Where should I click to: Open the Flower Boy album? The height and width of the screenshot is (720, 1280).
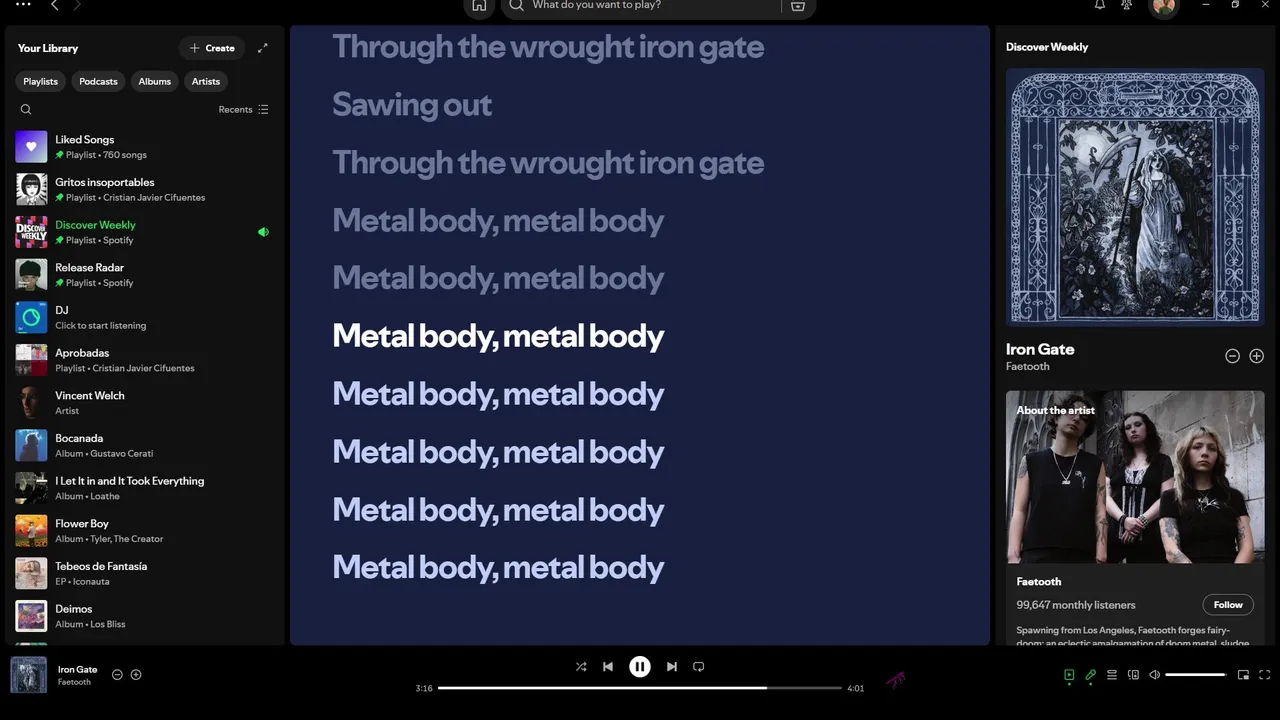click(x=82, y=524)
